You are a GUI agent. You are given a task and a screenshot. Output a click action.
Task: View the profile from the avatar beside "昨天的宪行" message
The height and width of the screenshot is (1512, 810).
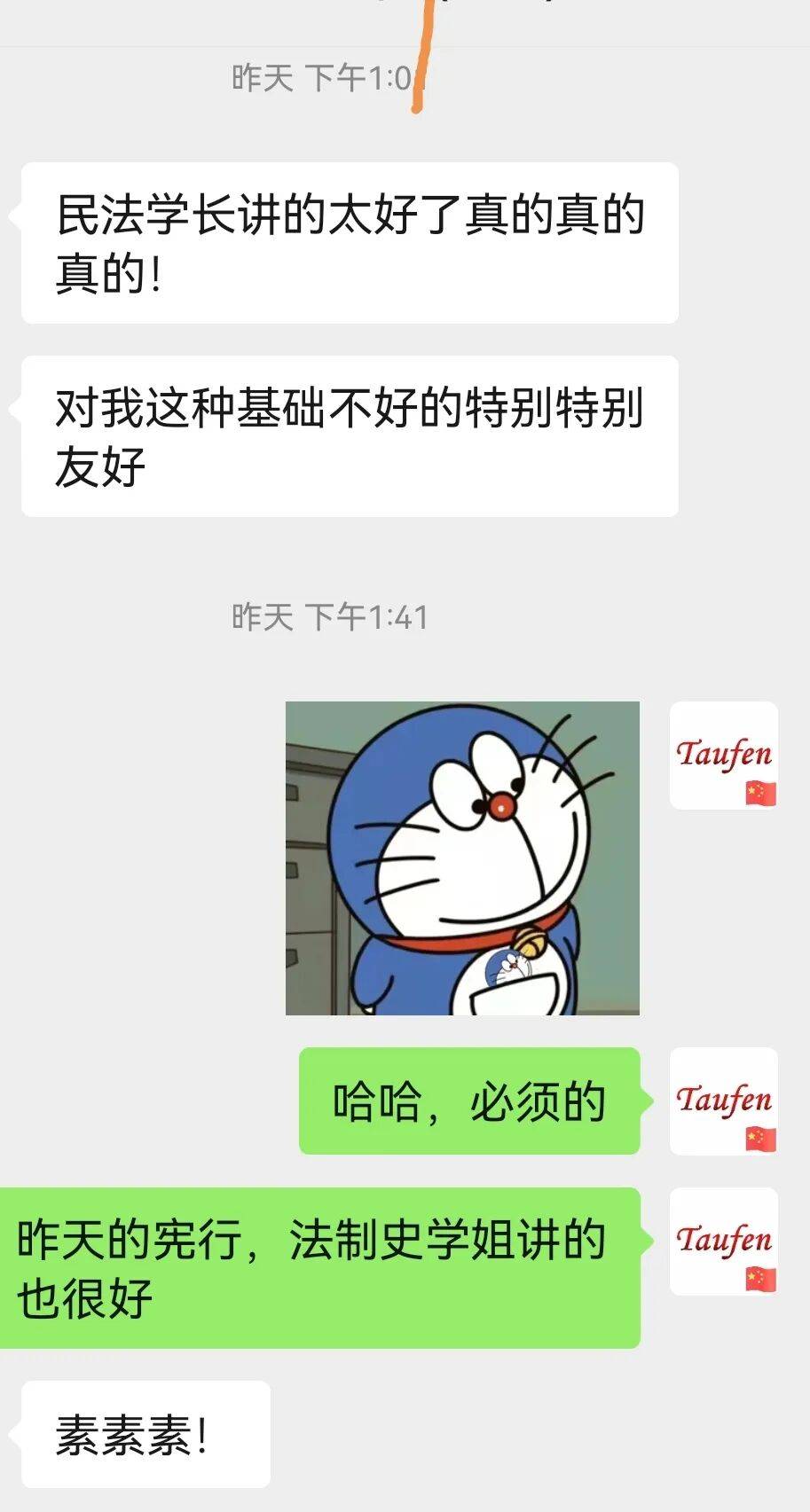[x=723, y=1241]
